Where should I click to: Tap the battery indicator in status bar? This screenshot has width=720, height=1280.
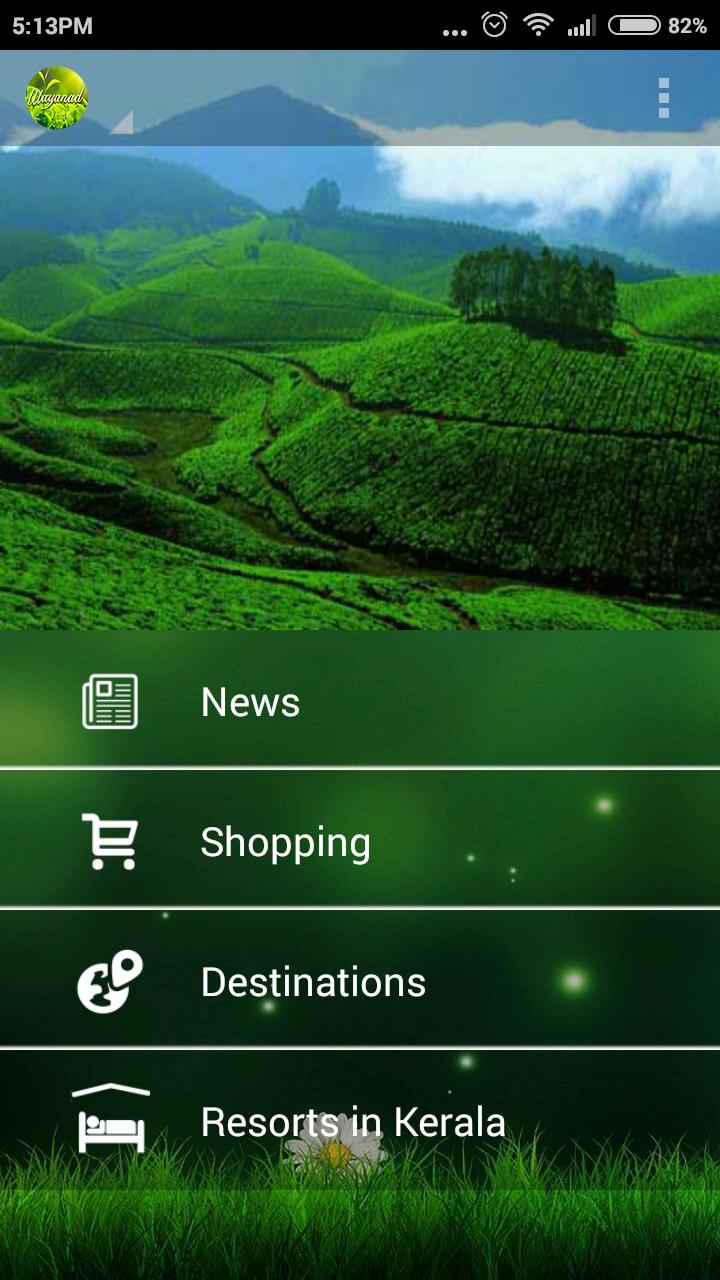pos(634,25)
